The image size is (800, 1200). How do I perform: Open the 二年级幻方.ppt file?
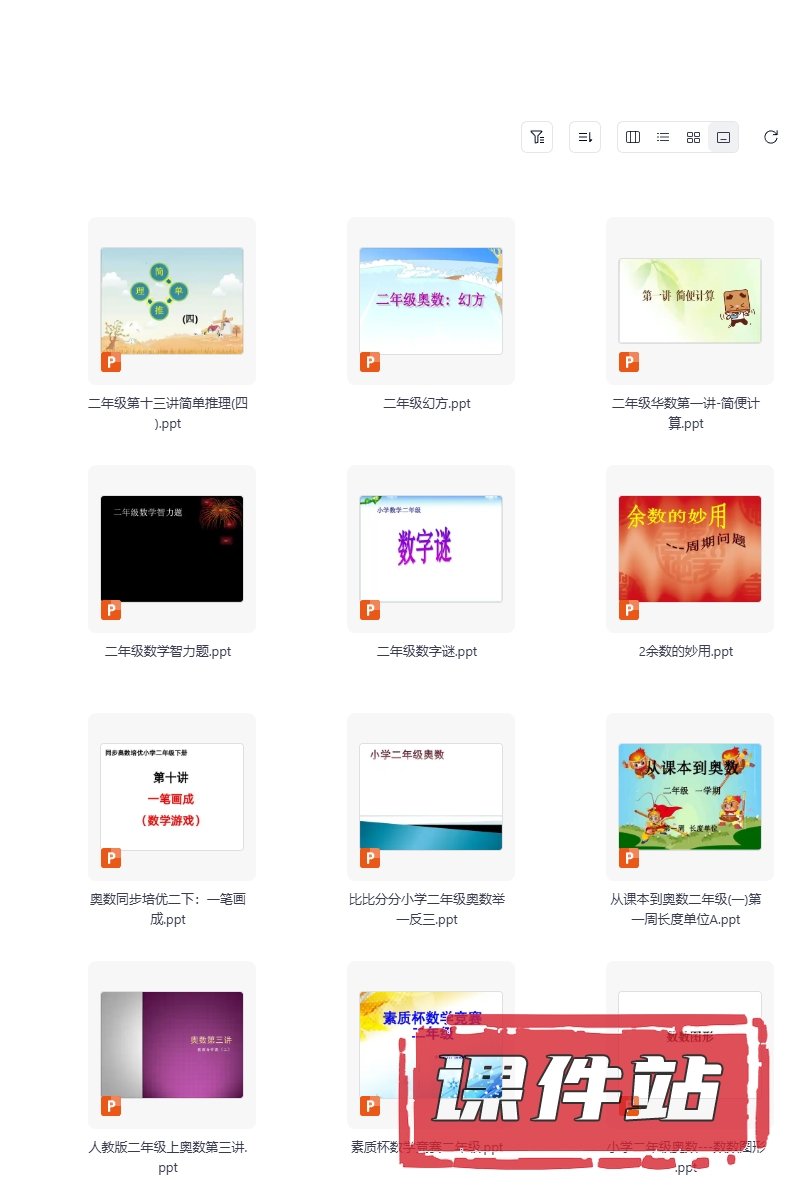tap(431, 301)
